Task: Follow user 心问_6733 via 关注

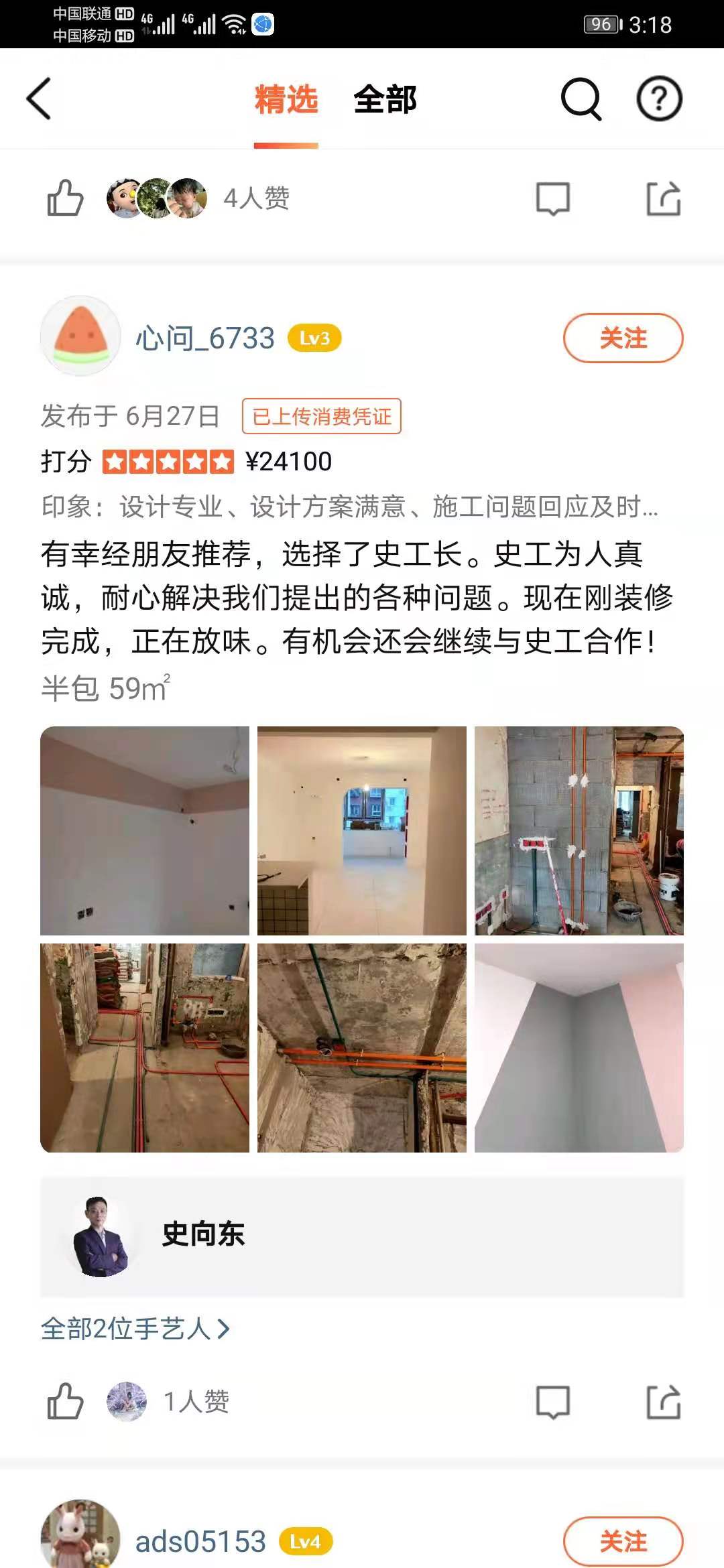Action: (623, 338)
